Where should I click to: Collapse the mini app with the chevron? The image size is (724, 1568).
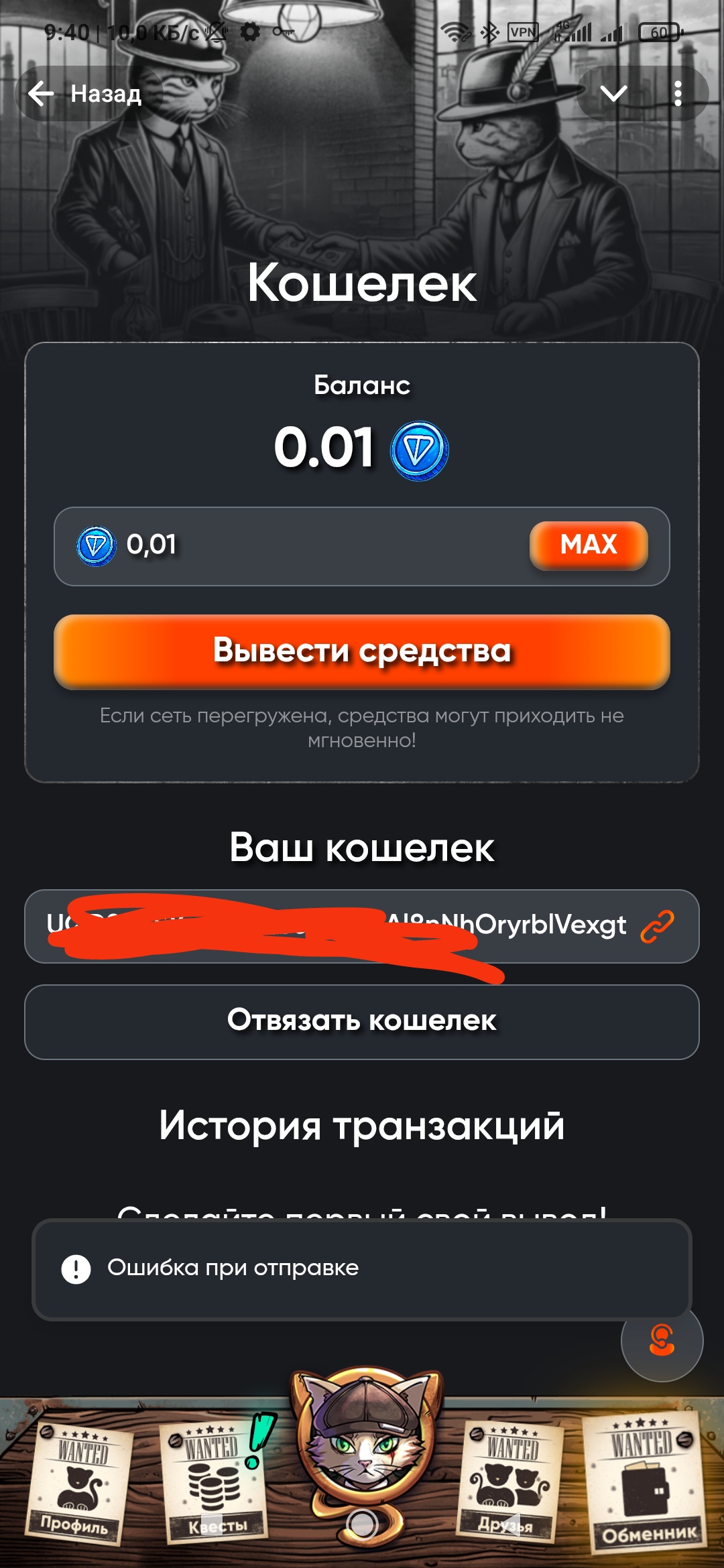(x=613, y=94)
